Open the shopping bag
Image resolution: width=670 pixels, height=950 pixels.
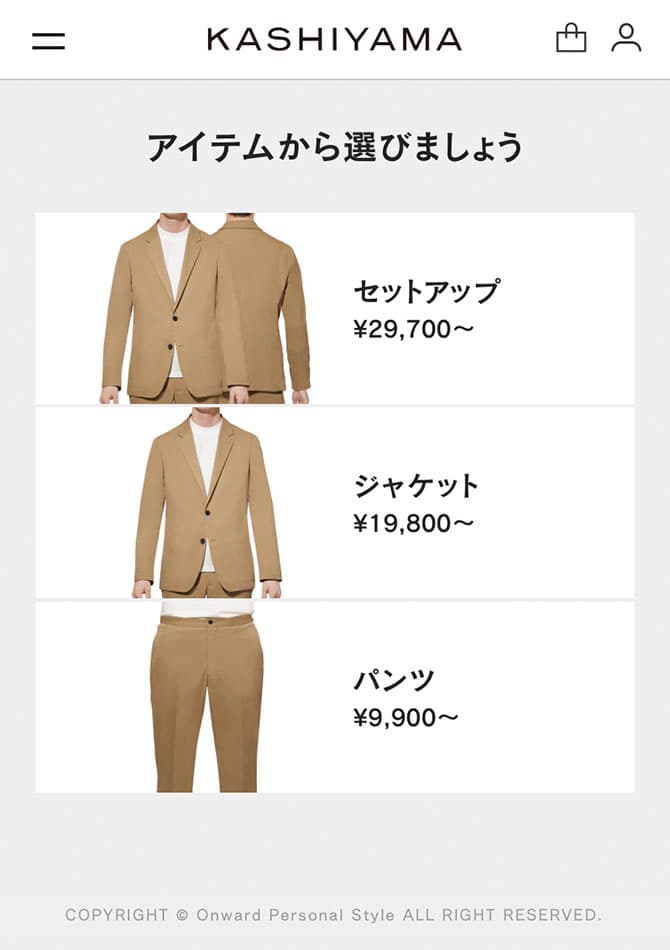tap(571, 38)
